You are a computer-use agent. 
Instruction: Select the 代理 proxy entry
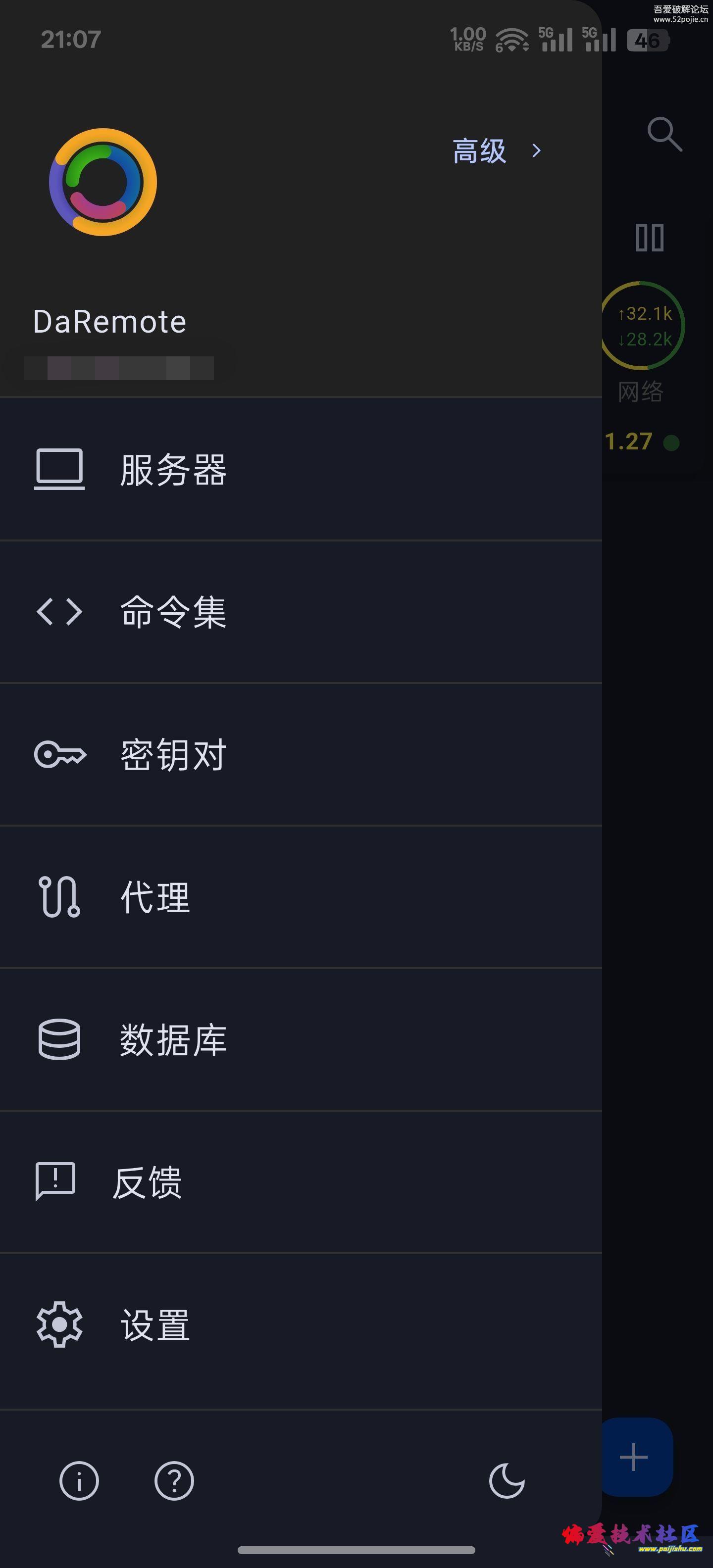301,897
